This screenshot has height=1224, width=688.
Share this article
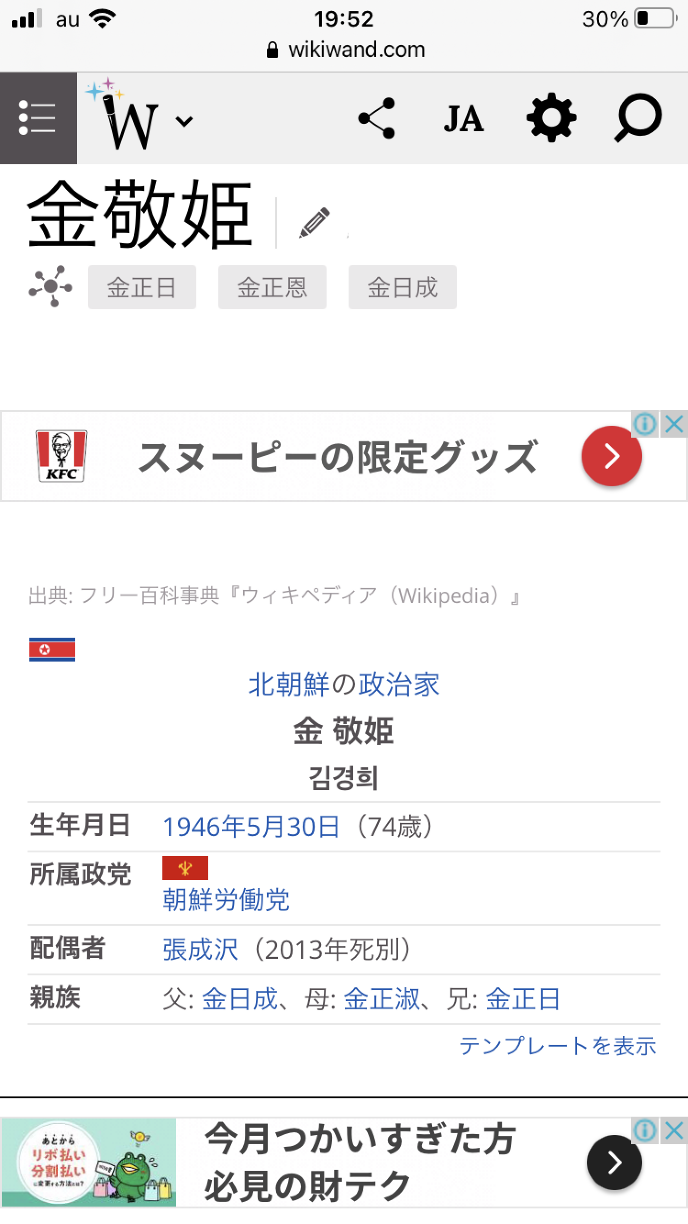pyautogui.click(x=377, y=119)
